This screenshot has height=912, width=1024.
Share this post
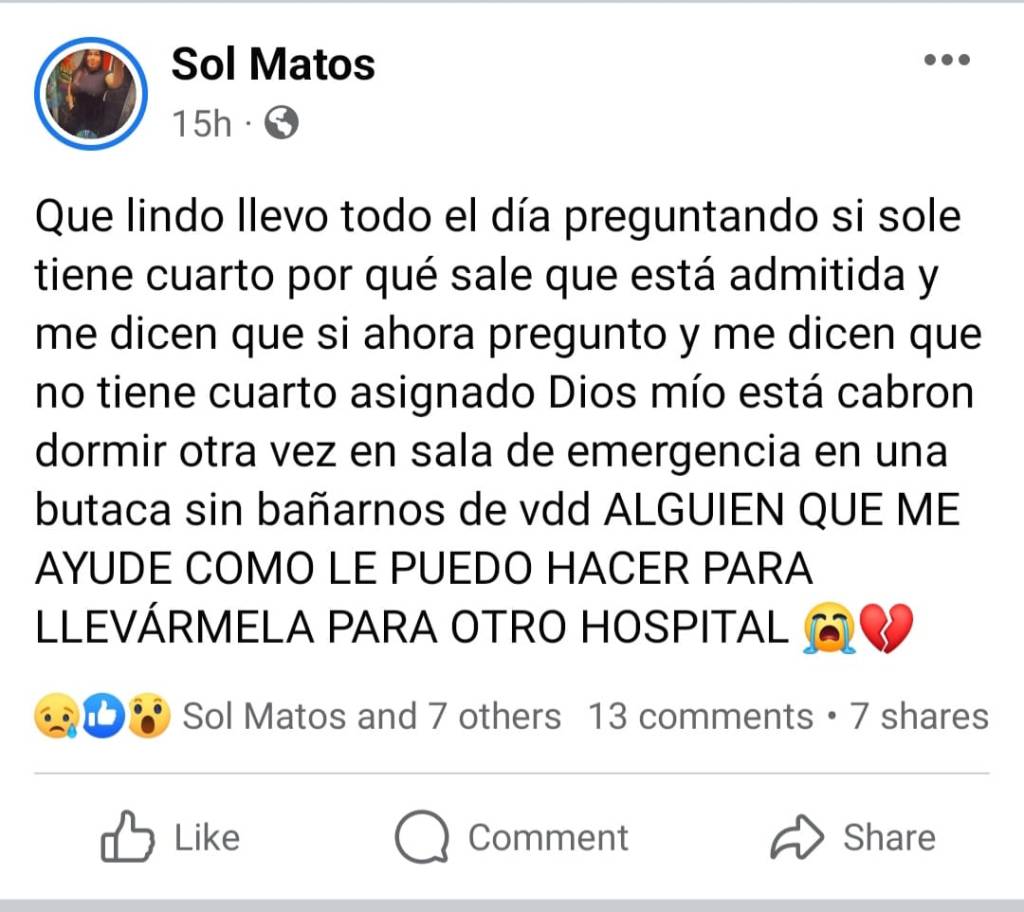coord(853,837)
